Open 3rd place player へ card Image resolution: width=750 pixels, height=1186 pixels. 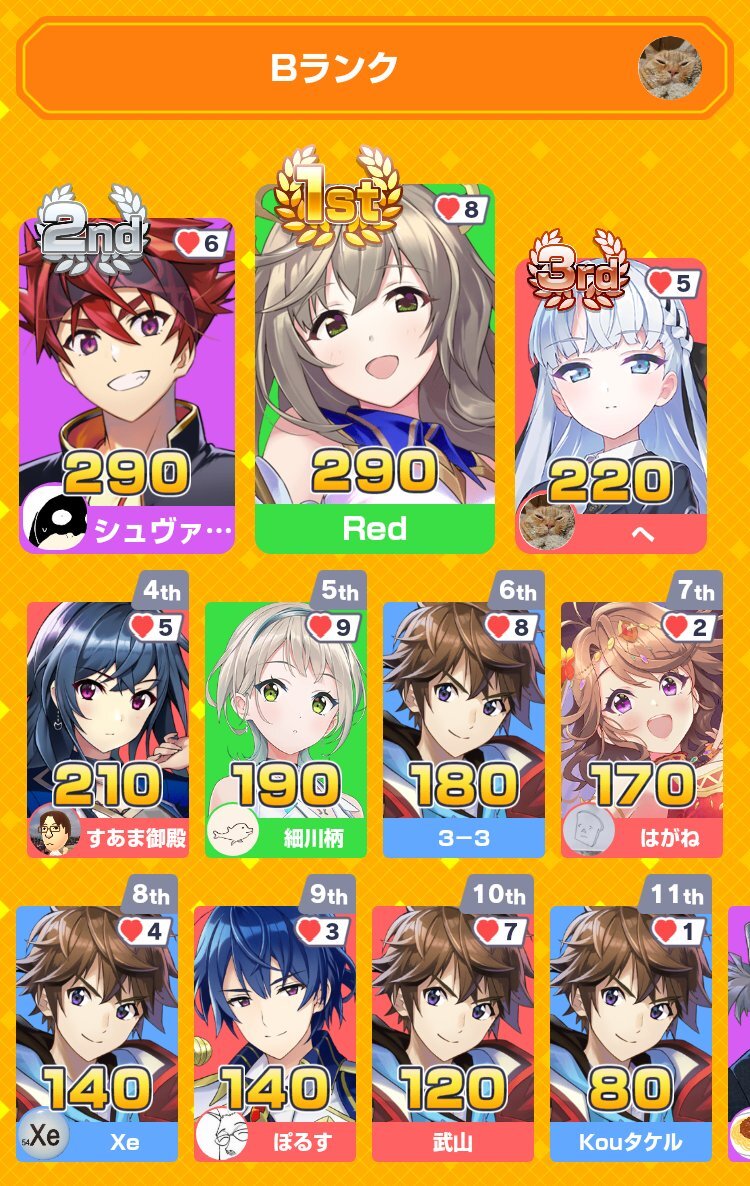[610, 405]
